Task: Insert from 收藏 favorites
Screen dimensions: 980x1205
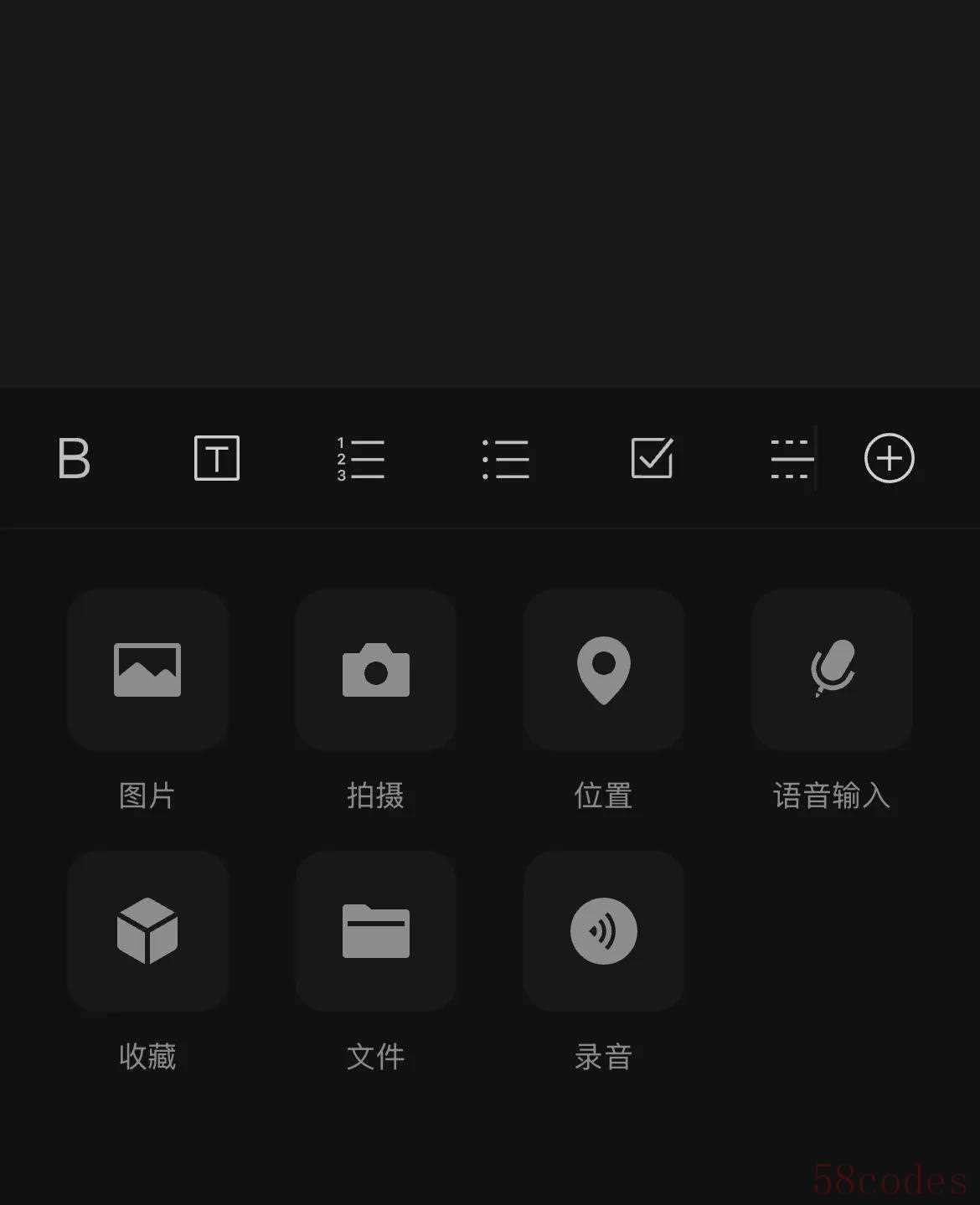Action: coord(147,931)
